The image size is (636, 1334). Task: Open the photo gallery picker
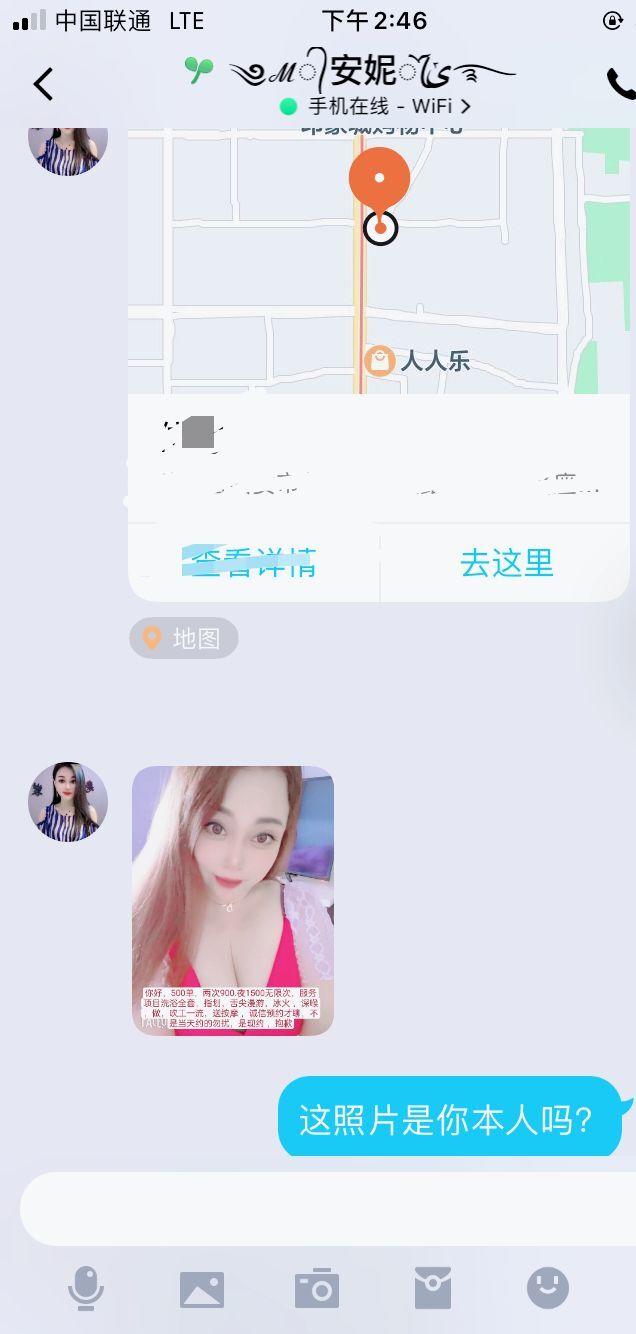coord(202,1289)
